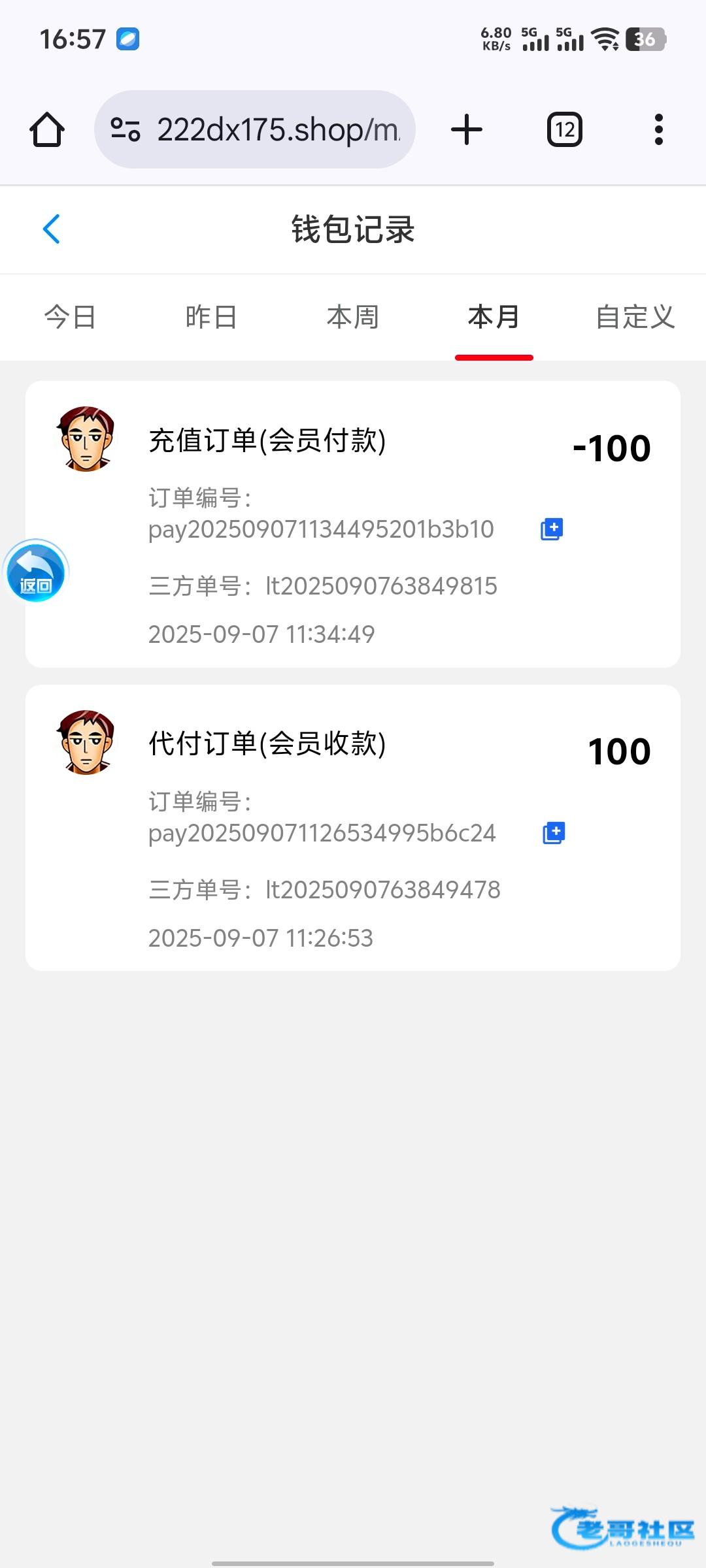Screen dimensions: 706x1568
Task: Select the 昨日 tab
Action: (x=211, y=318)
